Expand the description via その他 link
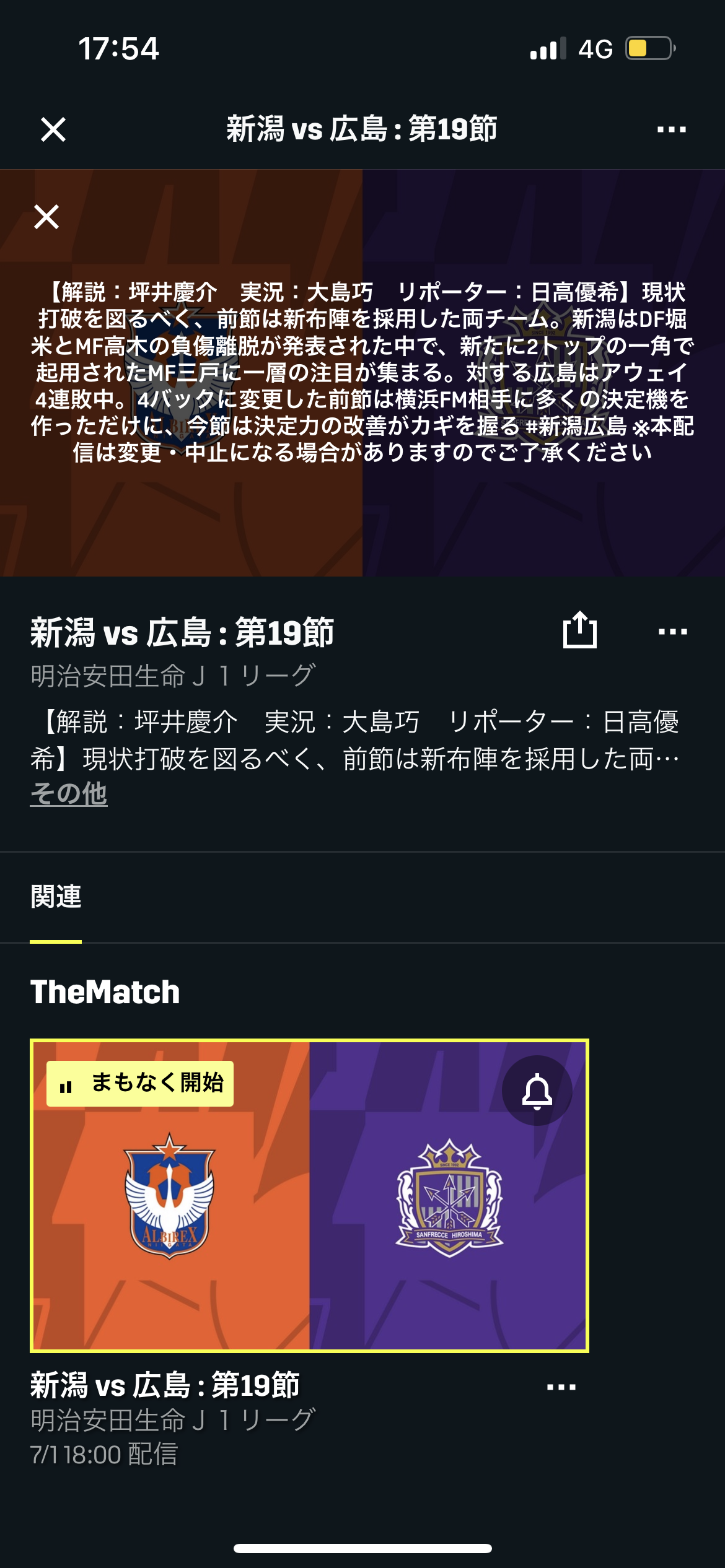The height and width of the screenshot is (1568, 725). pyautogui.click(x=69, y=793)
